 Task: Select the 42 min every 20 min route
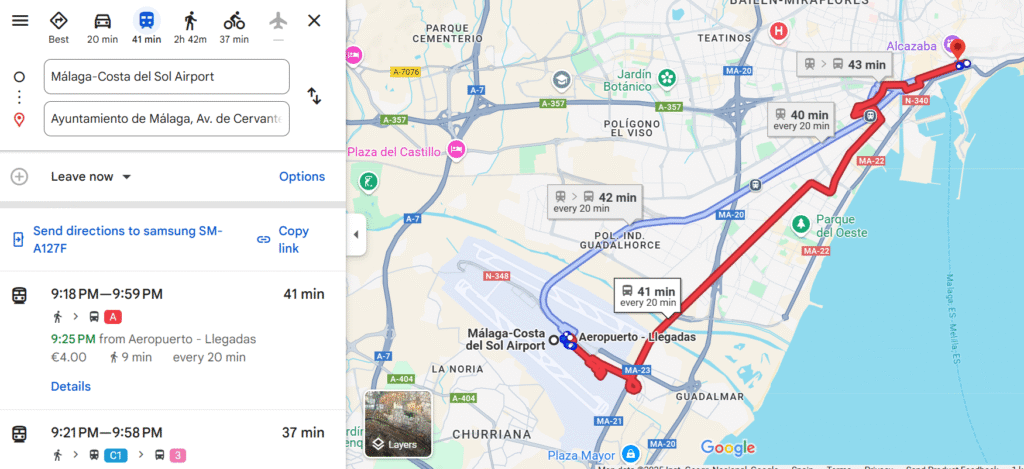(x=593, y=201)
